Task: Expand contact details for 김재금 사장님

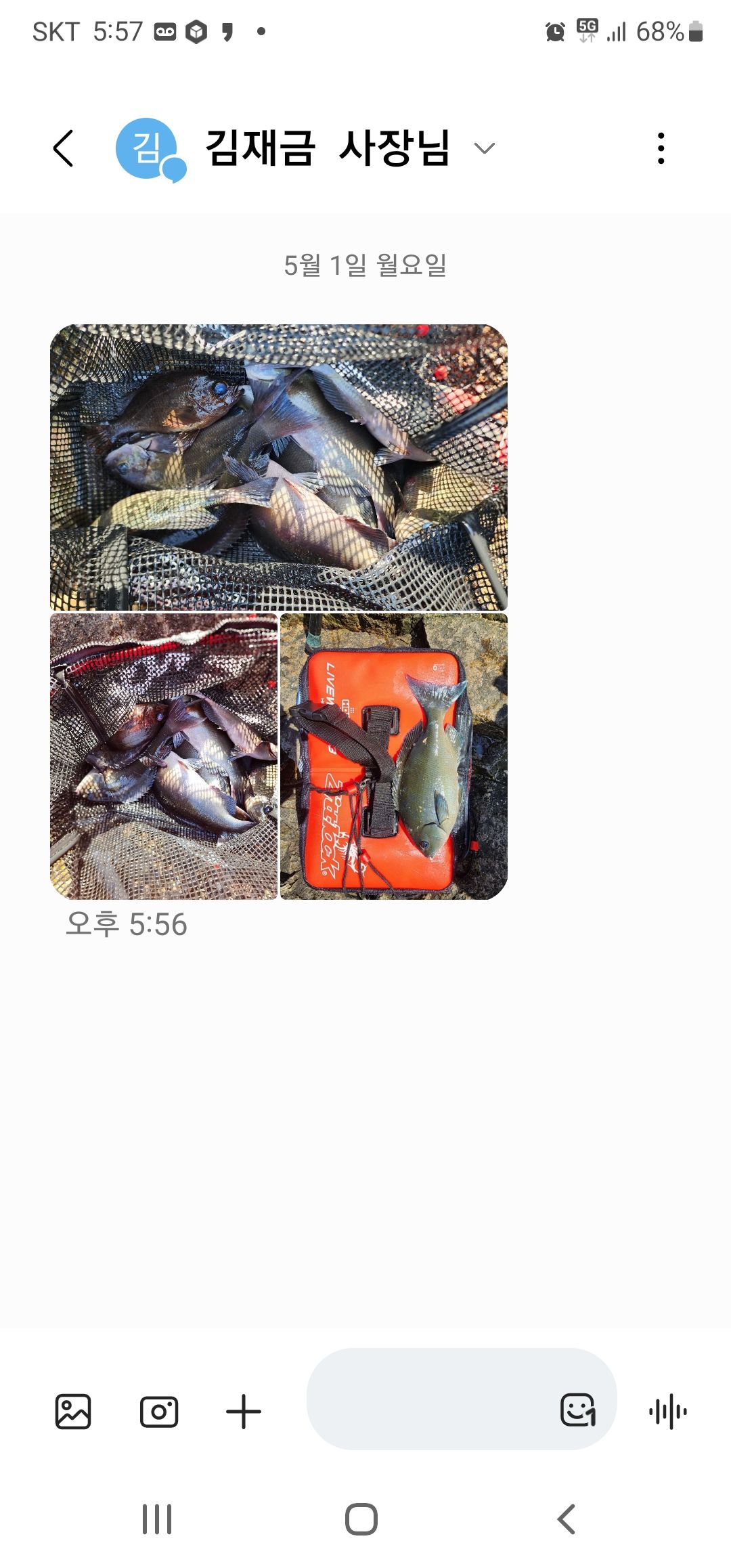Action: [x=485, y=148]
